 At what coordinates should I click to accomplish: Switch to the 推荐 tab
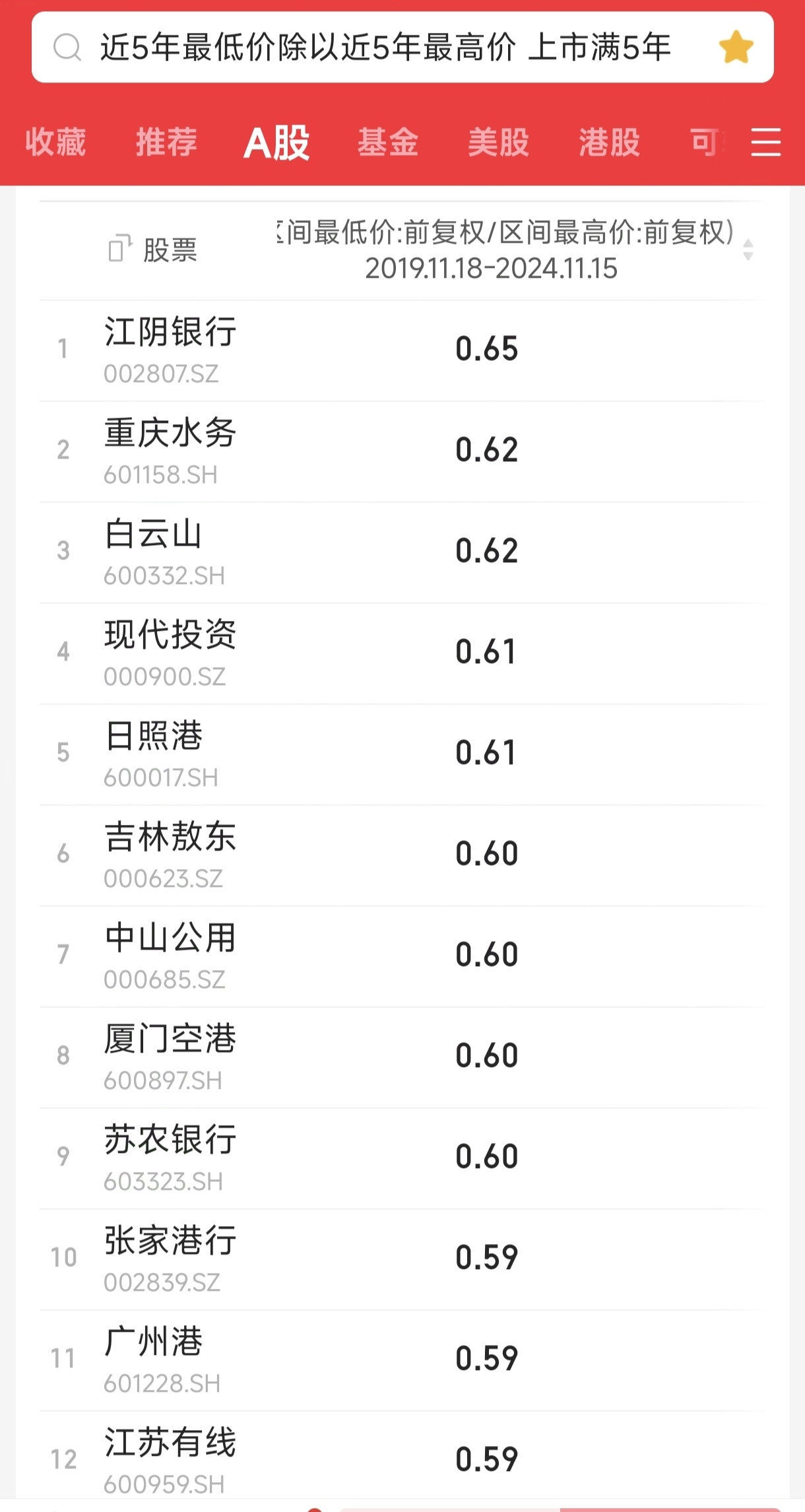(166, 143)
